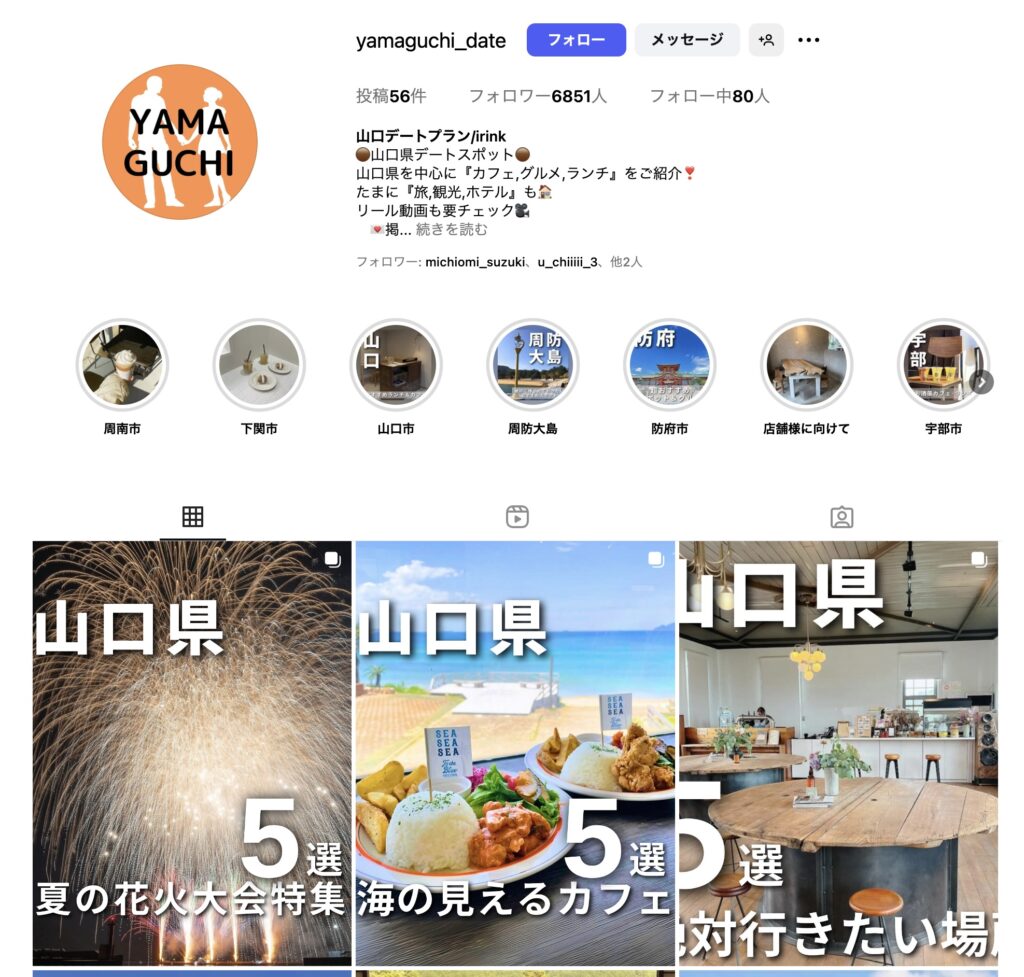Open the 下関市 story highlight
This screenshot has height=977, width=1024.
coord(259,365)
